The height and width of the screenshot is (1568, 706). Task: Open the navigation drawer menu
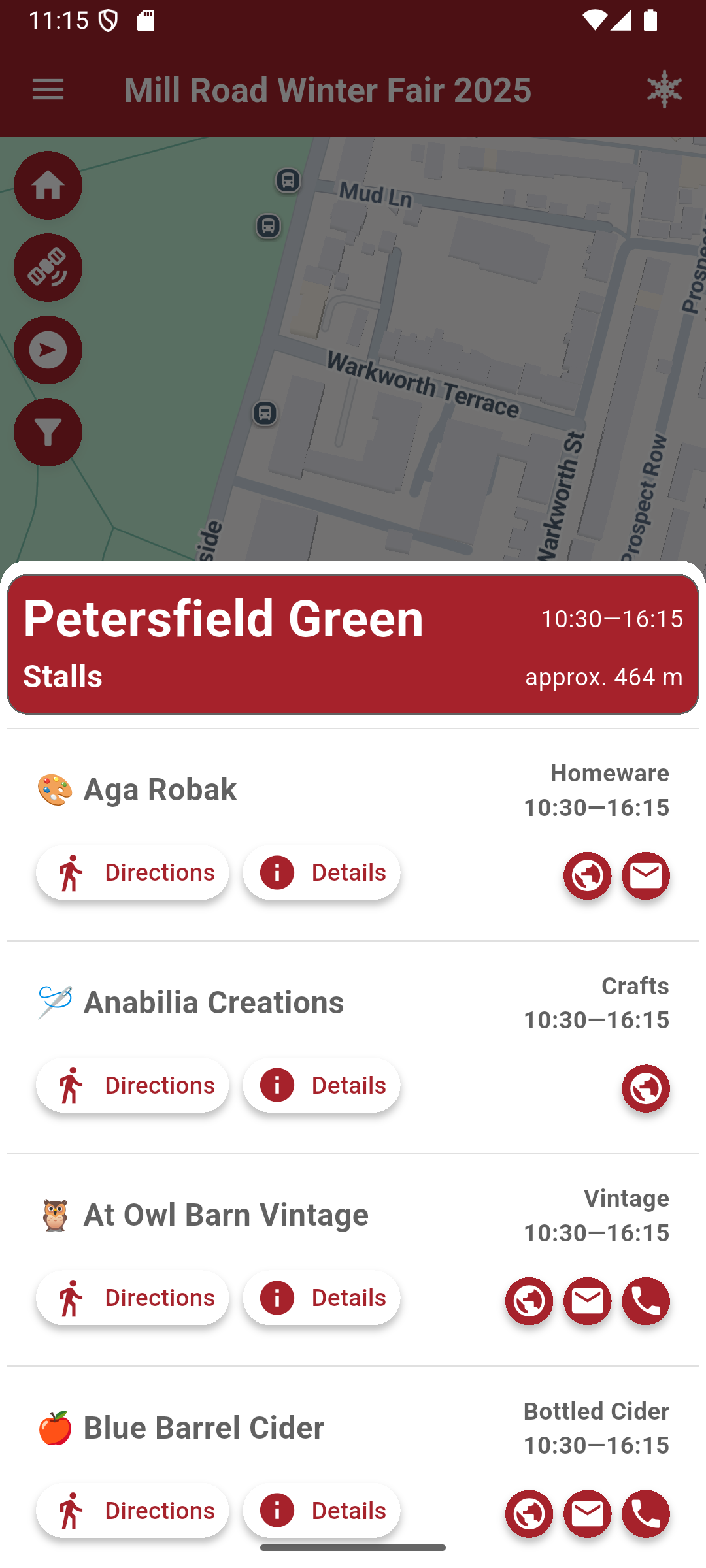(x=48, y=90)
